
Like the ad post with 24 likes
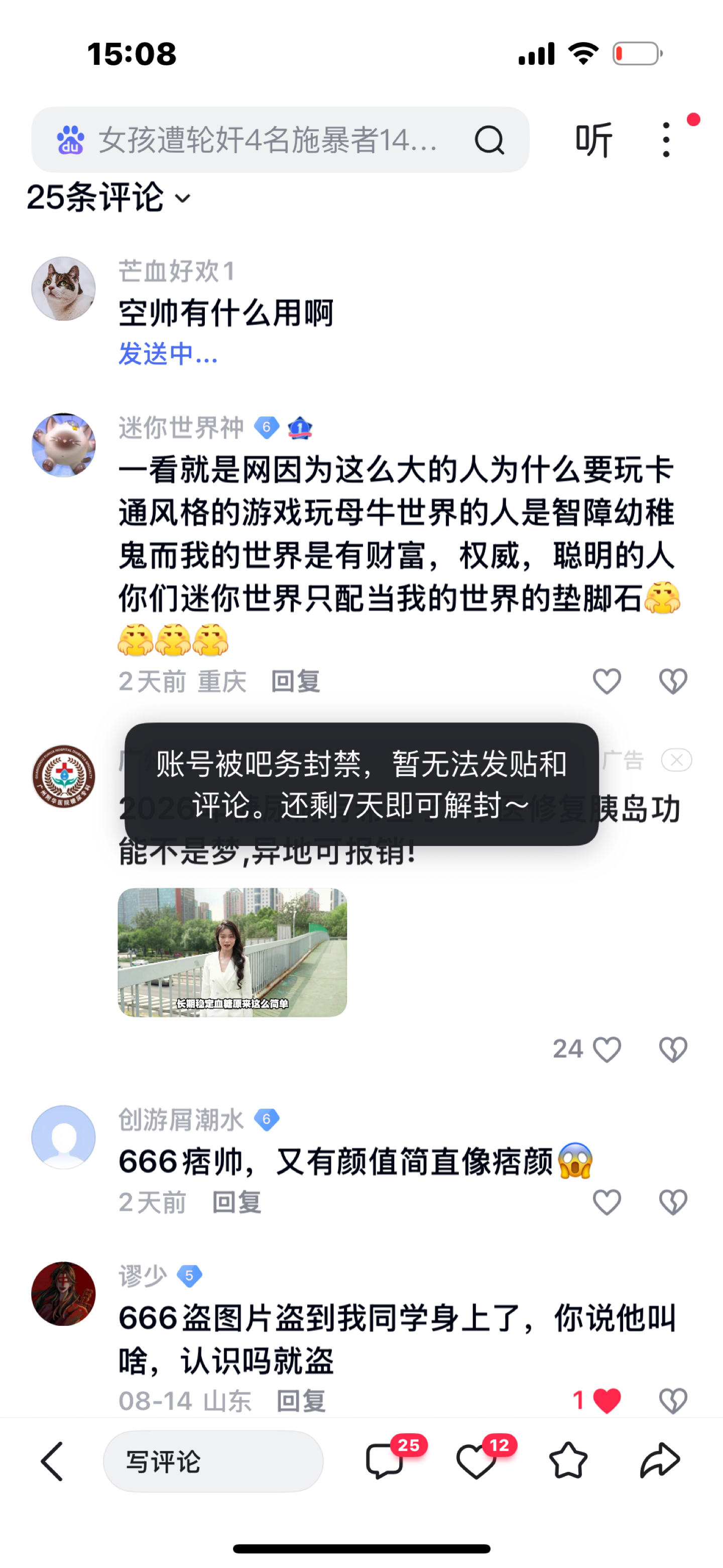point(607,1050)
